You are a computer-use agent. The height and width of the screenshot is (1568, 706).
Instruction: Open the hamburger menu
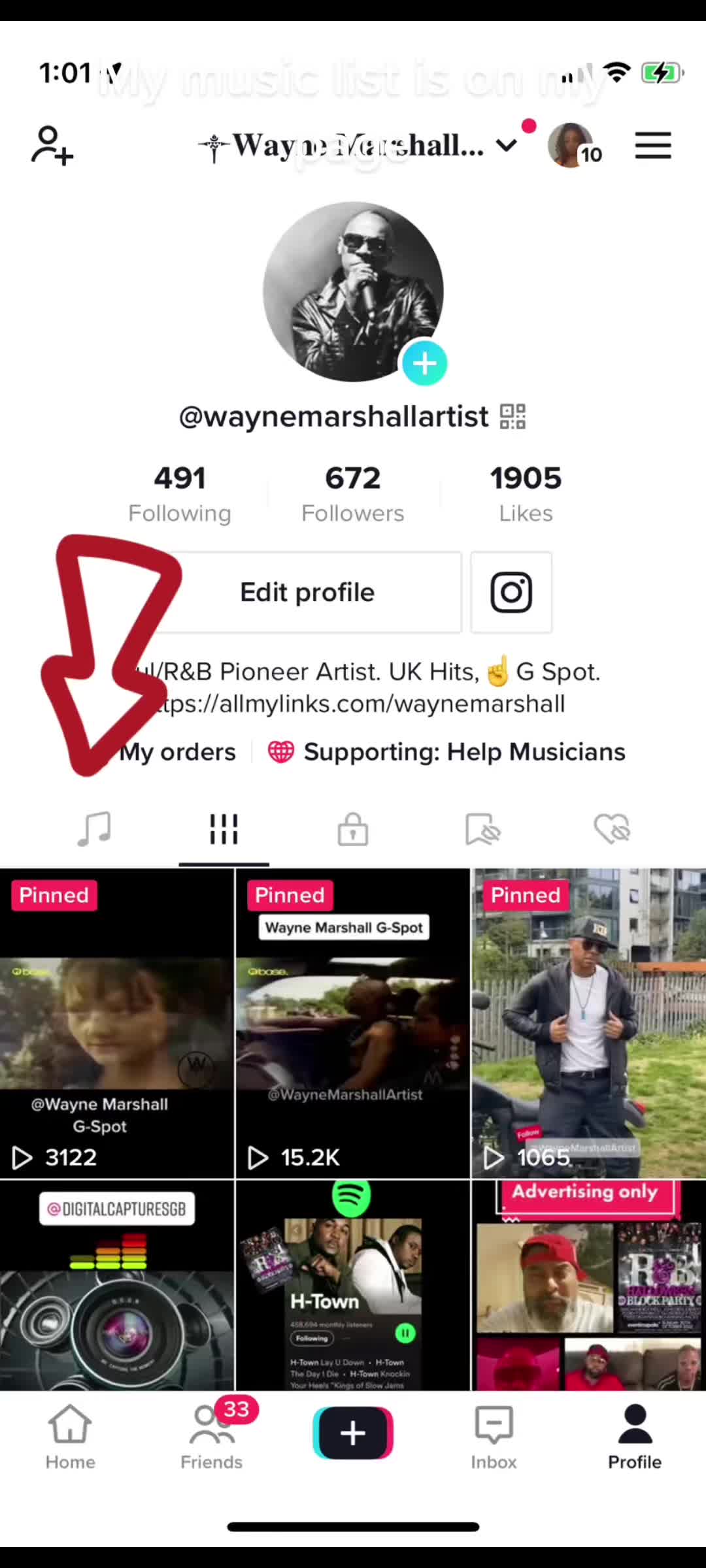pos(652,145)
